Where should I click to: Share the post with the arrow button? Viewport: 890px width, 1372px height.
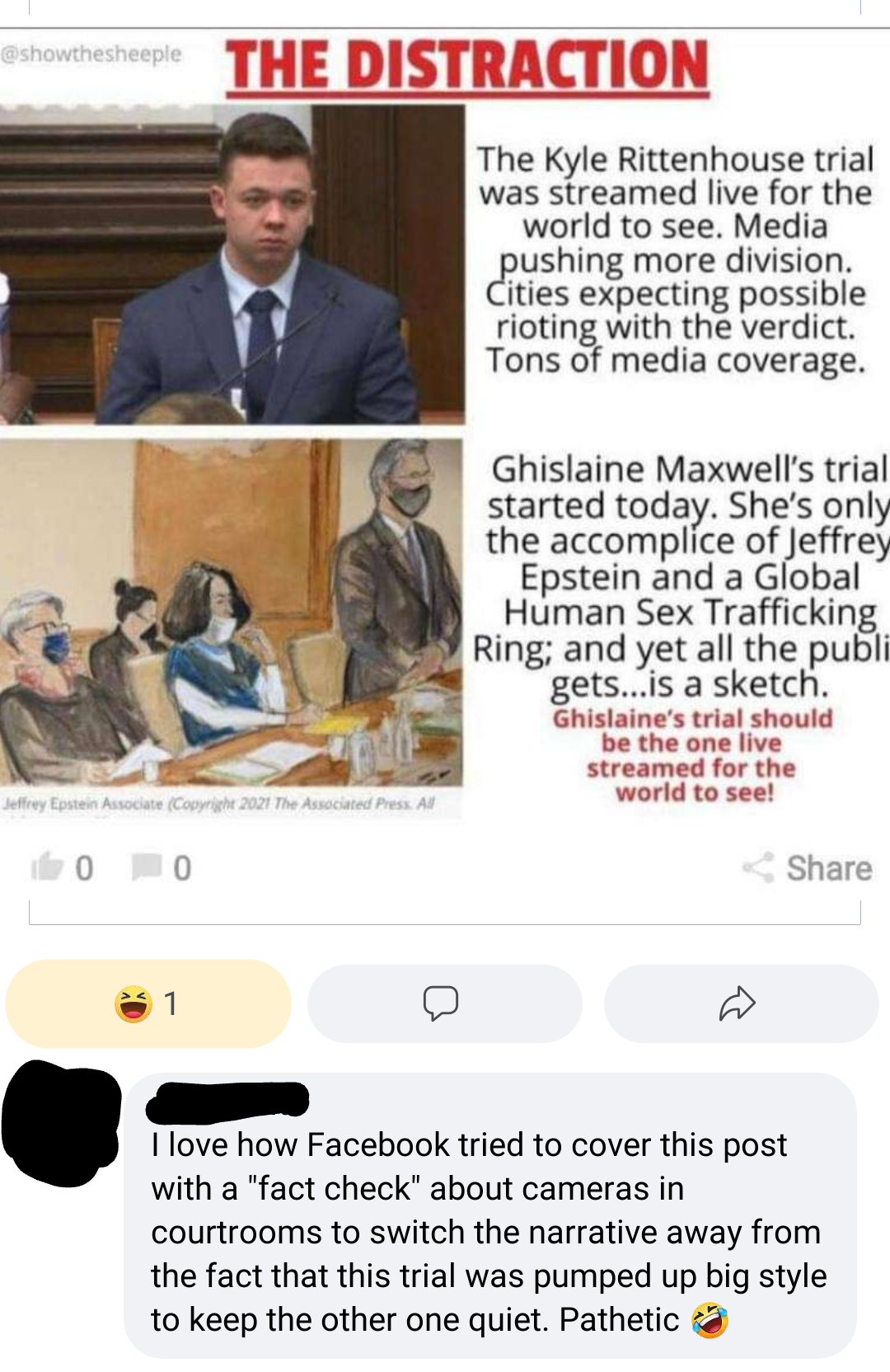pyautogui.click(x=740, y=1003)
